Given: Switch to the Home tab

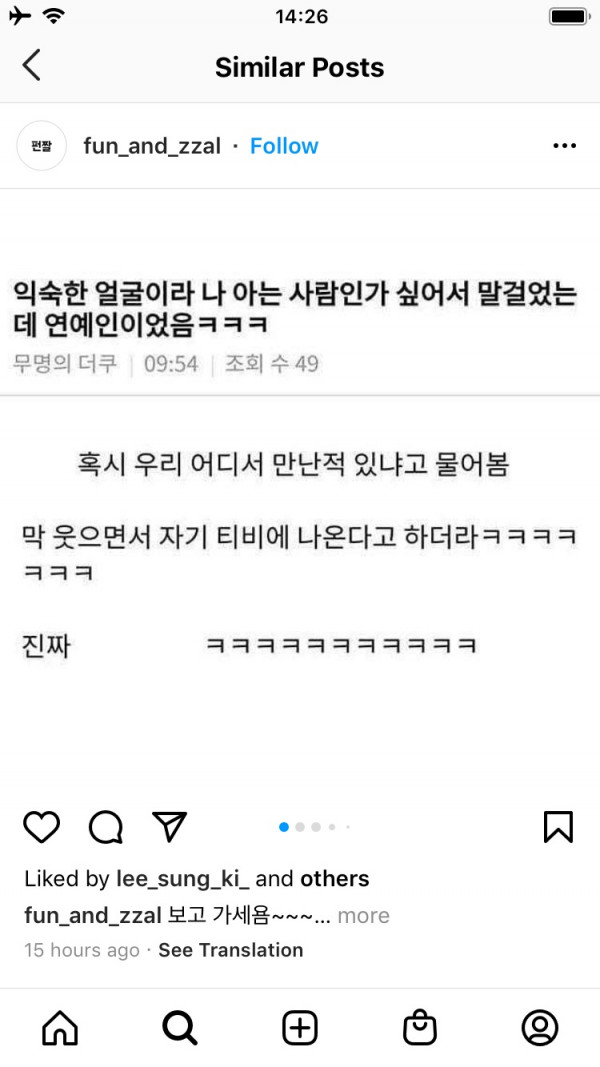Looking at the screenshot, I should pyautogui.click(x=60, y=1027).
